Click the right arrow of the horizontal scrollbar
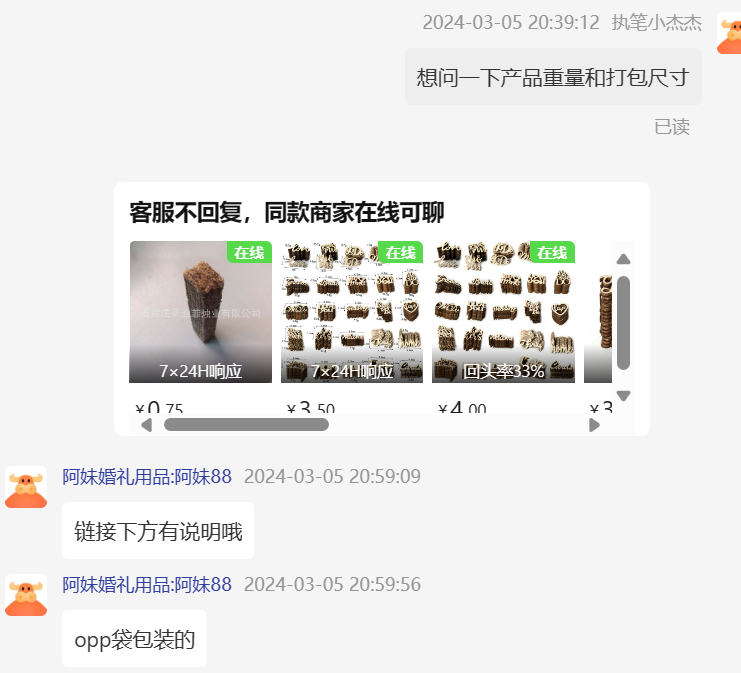 pyautogui.click(x=594, y=425)
